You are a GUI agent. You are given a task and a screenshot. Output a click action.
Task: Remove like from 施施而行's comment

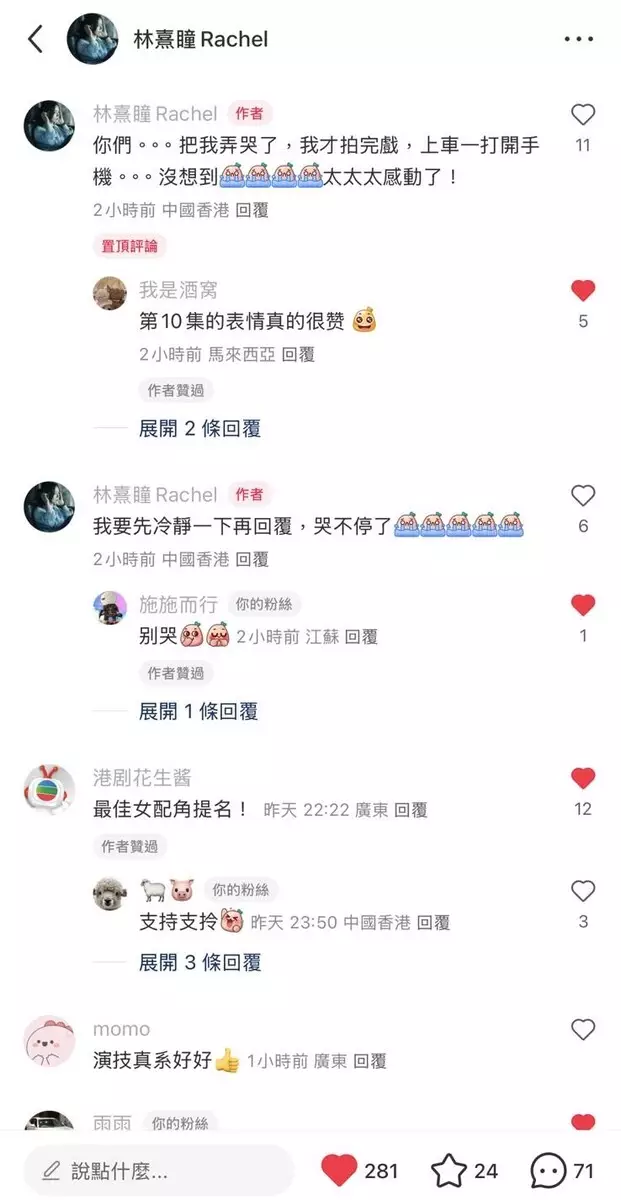(x=583, y=605)
